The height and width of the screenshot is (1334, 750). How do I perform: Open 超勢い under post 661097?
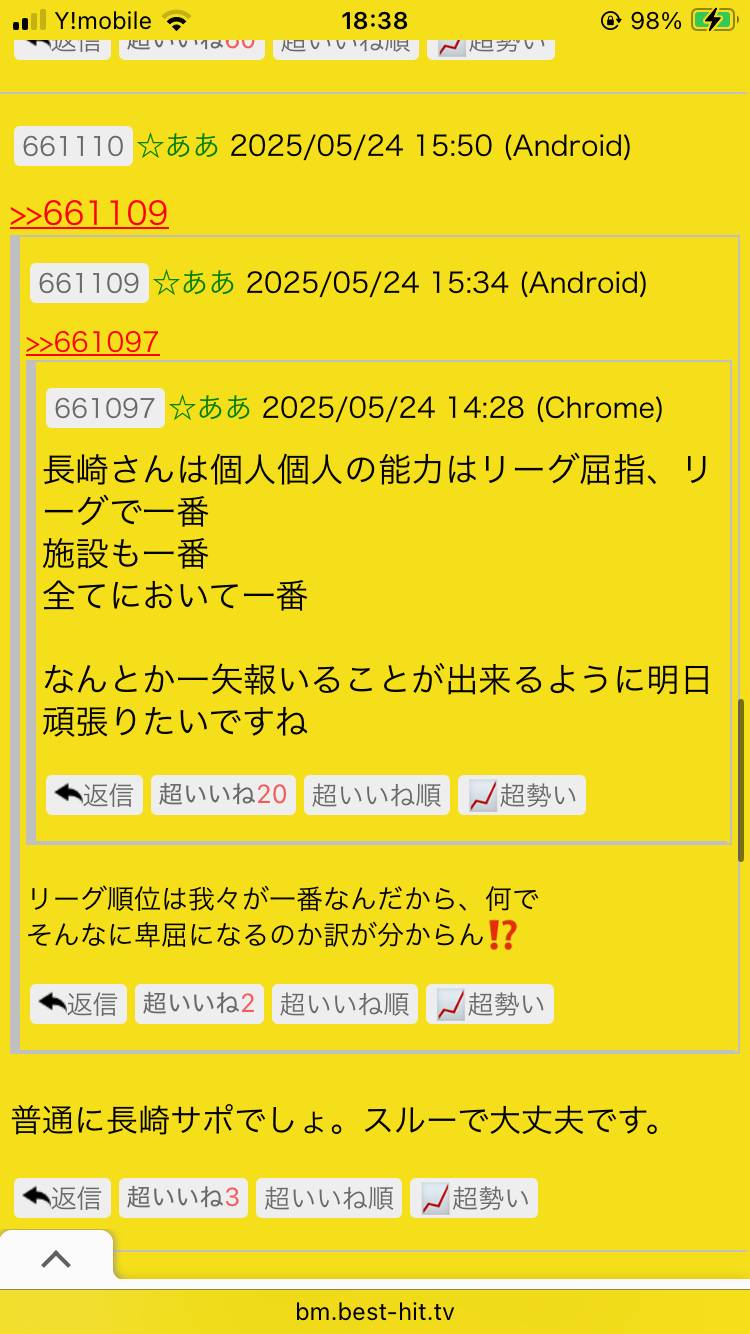(522, 795)
